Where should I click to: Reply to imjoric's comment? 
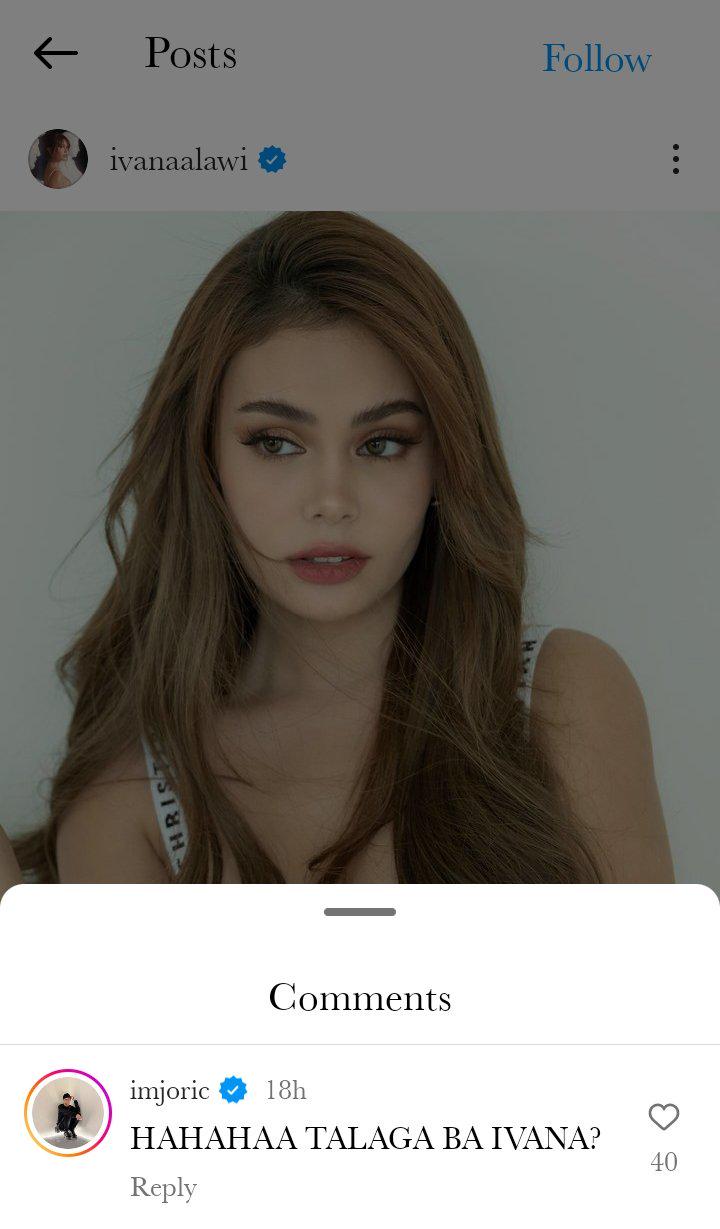[x=163, y=1187]
